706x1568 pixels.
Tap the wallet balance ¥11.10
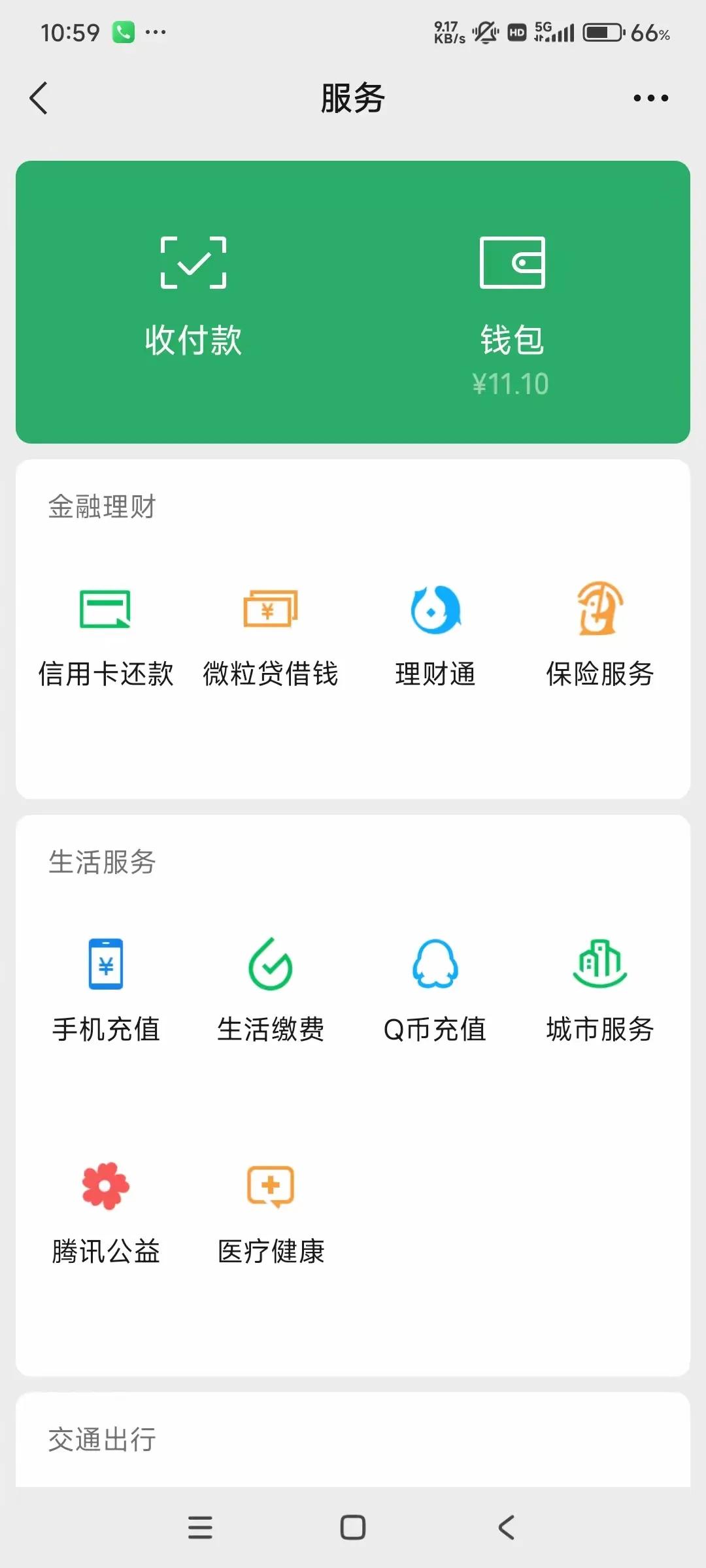[512, 385]
